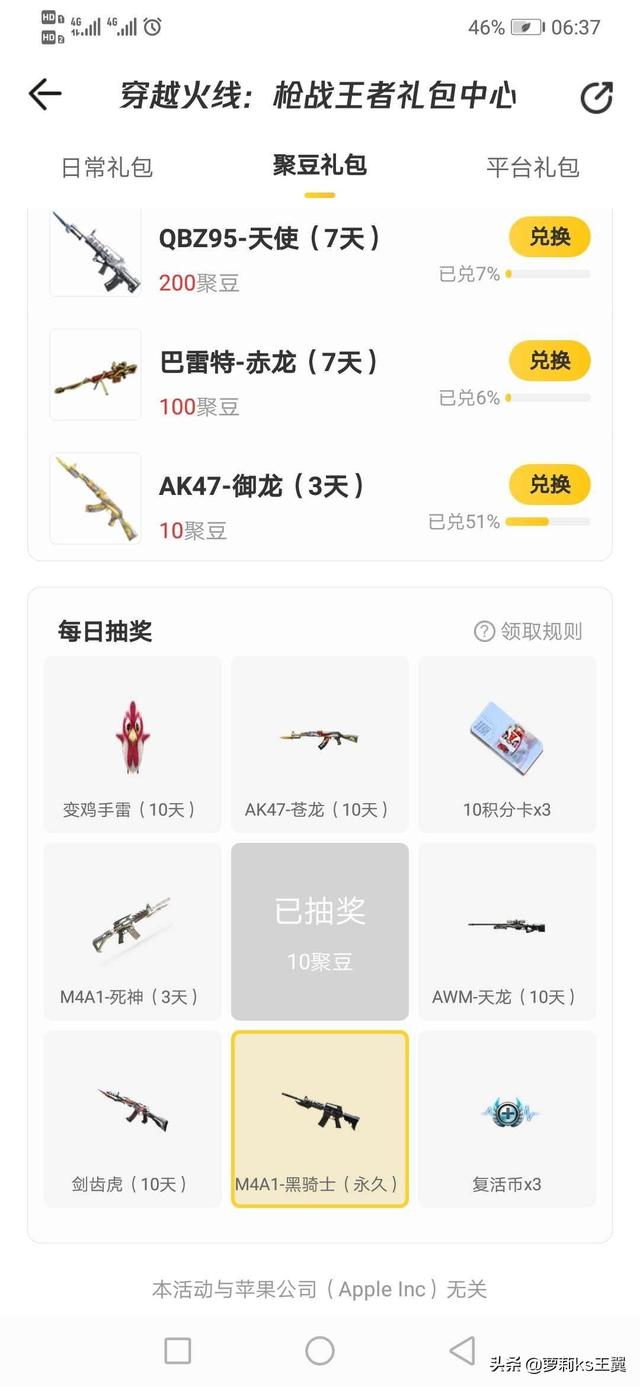Tap the 变鸡手雷 prize tile
Viewport: 640px width, 1387px height.
133,745
